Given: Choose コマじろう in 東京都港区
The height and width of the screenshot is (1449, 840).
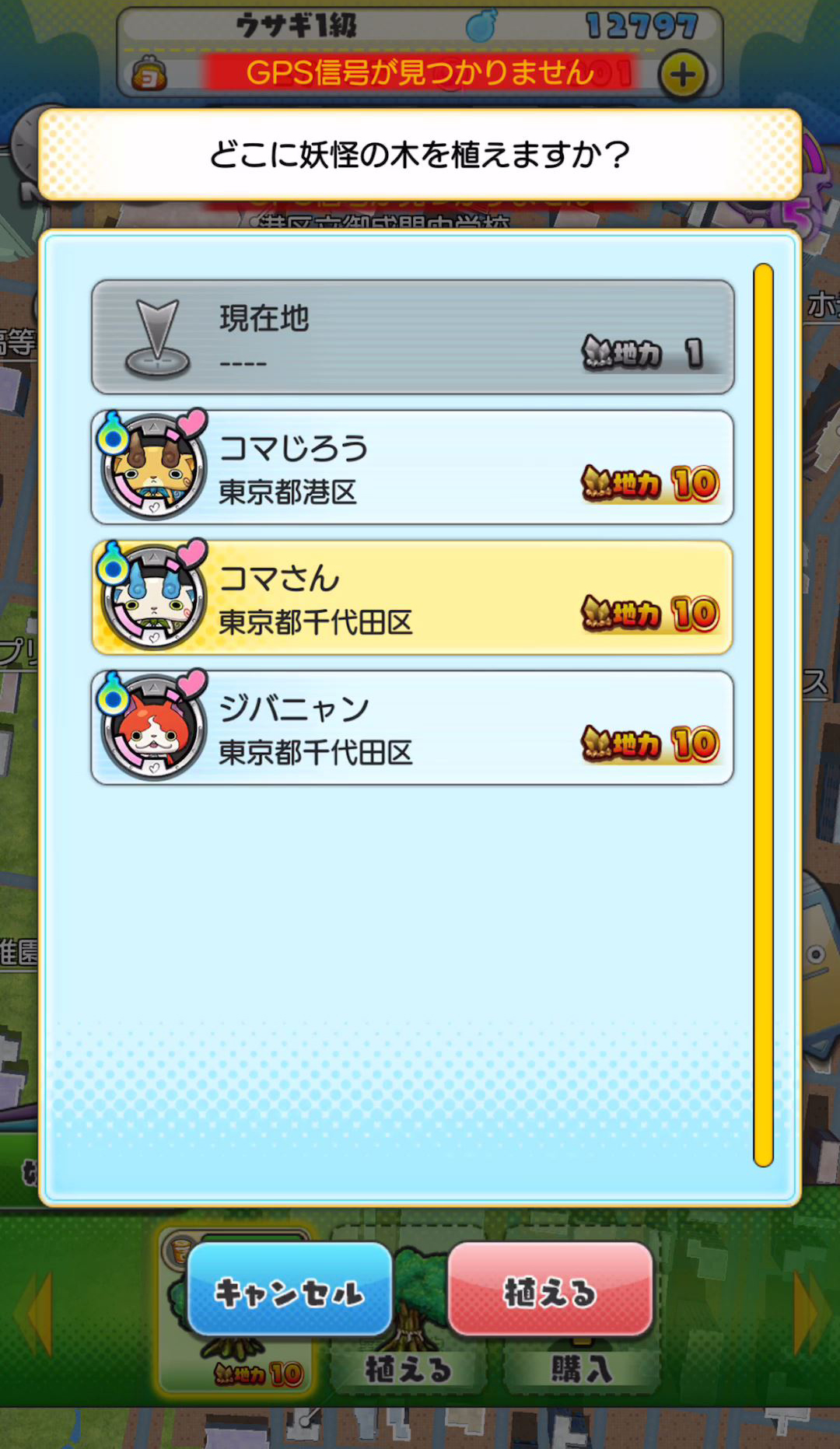Looking at the screenshot, I should (x=412, y=467).
